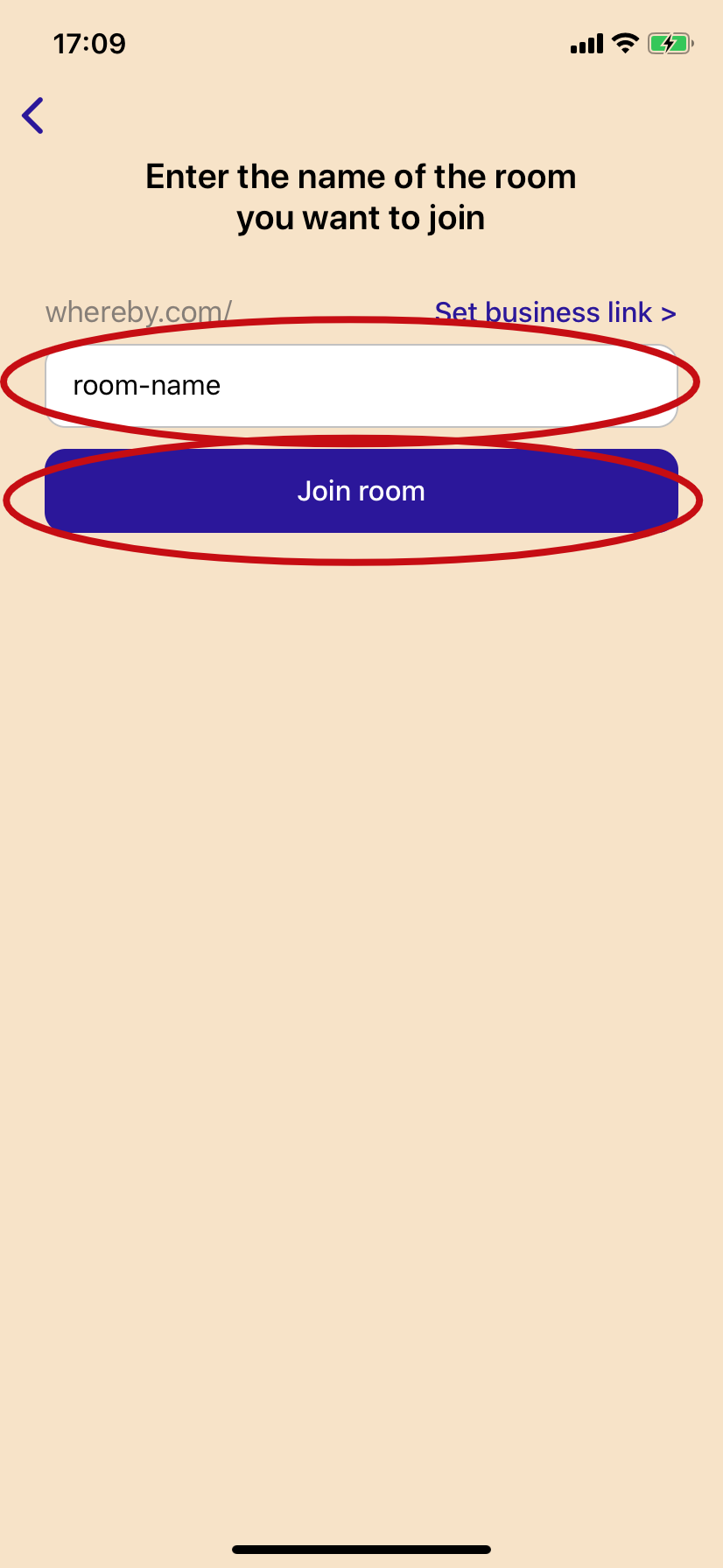This screenshot has width=723, height=1568.
Task: Tap the Join room button
Action: (x=361, y=491)
